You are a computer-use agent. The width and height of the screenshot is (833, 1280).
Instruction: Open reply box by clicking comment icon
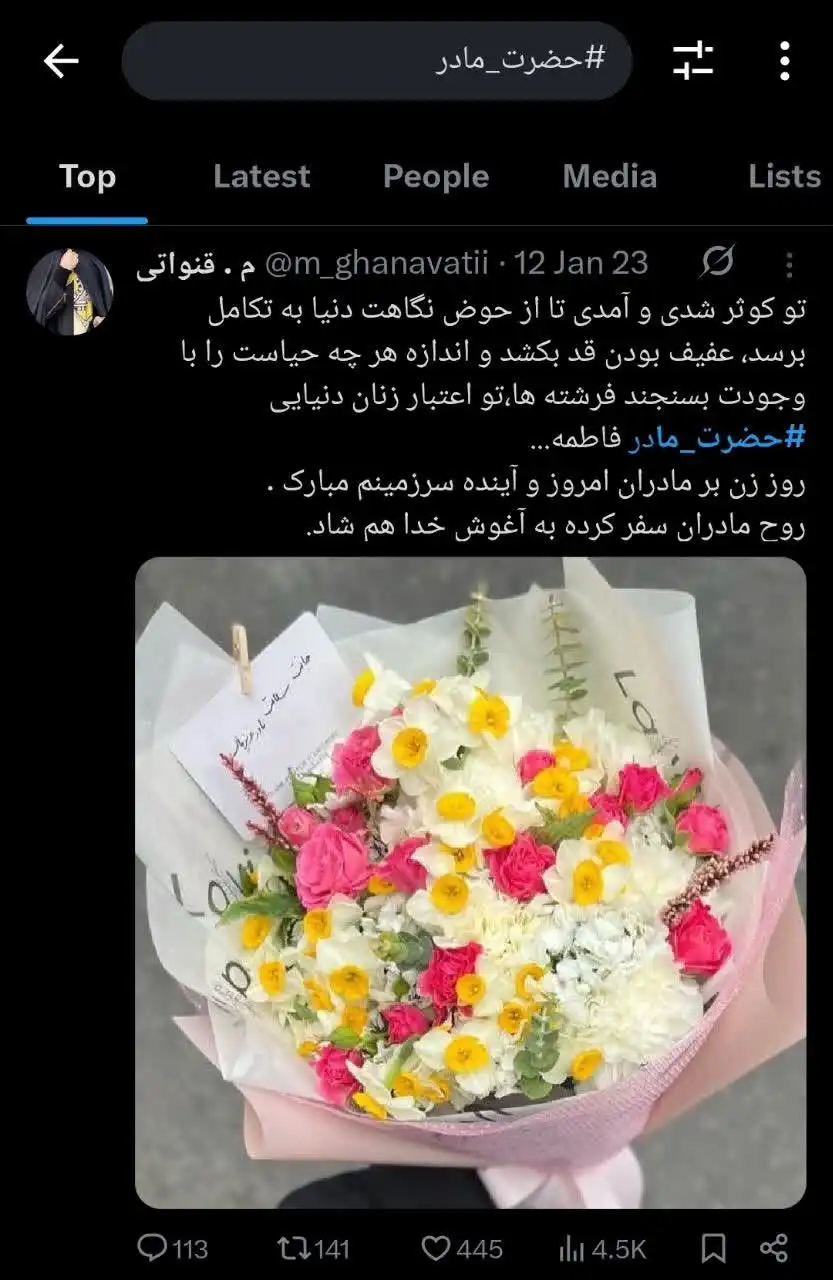151,1248
